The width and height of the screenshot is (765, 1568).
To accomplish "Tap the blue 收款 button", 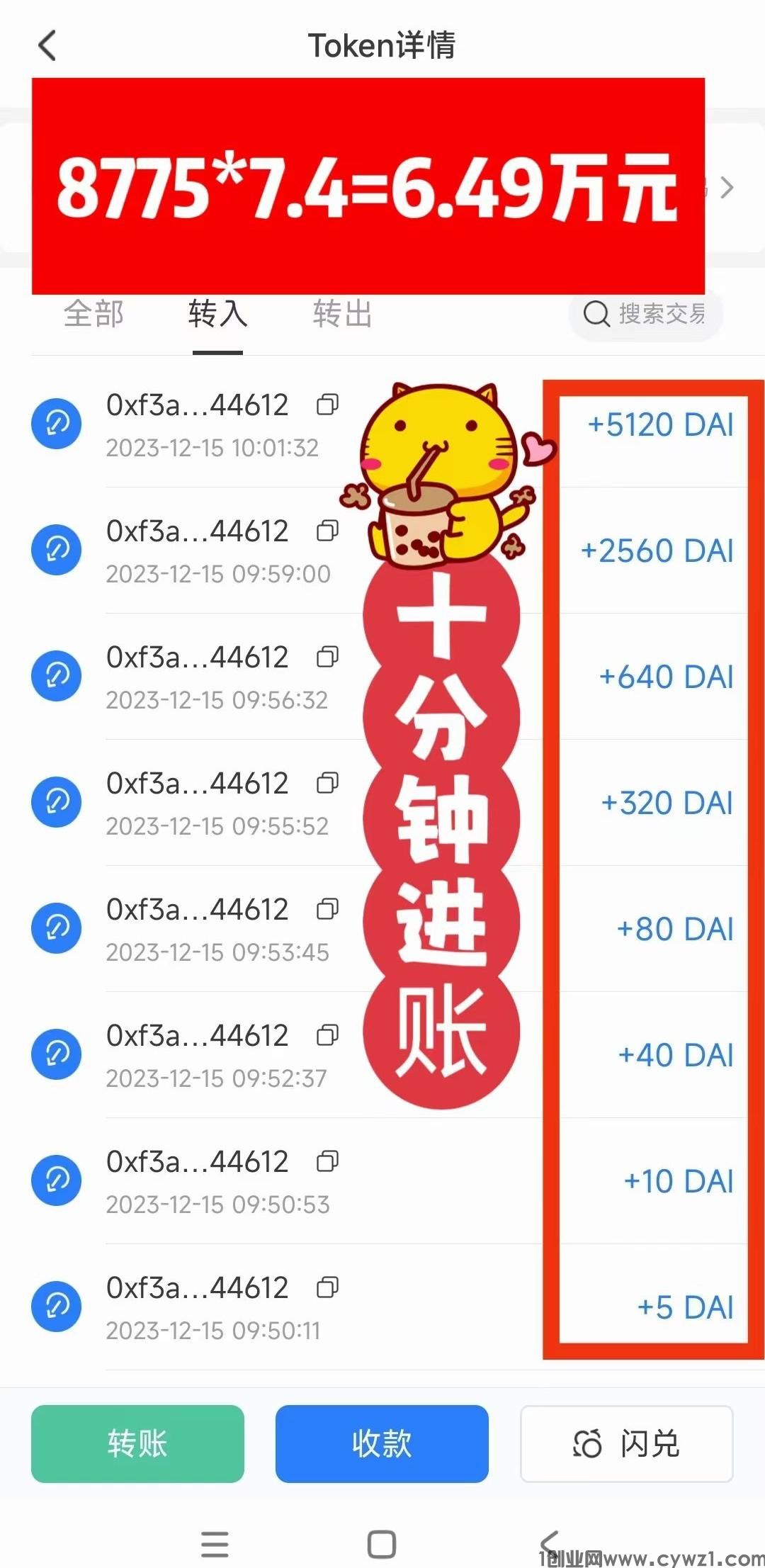I will [382, 1443].
